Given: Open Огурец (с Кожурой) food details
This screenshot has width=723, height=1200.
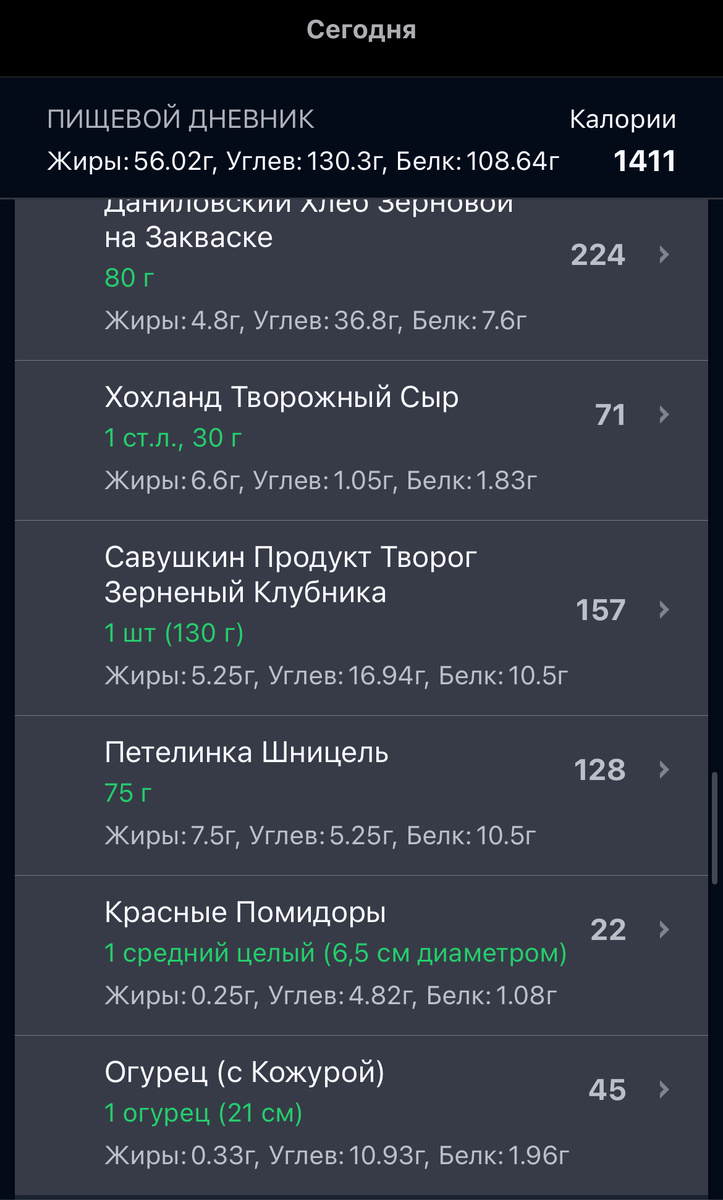Looking at the screenshot, I should 360,1115.
